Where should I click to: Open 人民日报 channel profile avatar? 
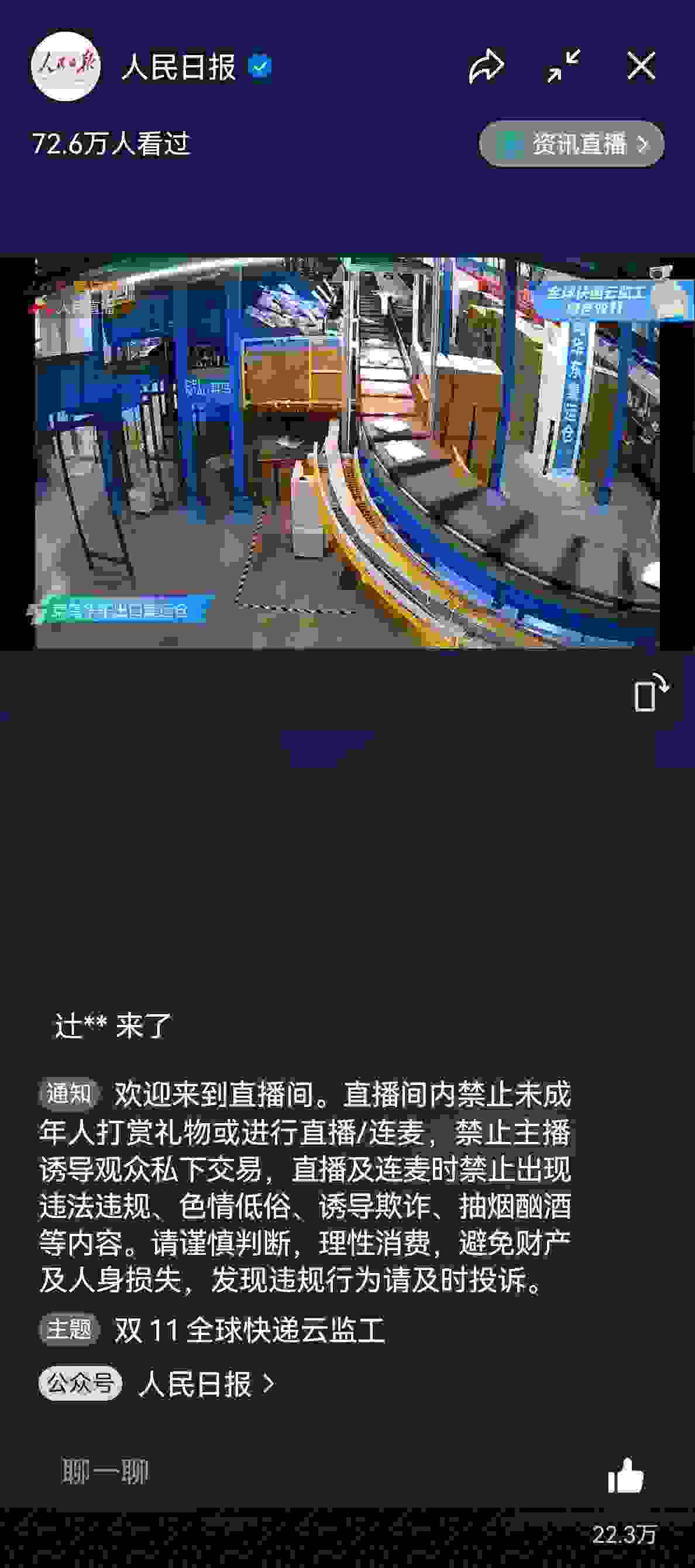(x=66, y=66)
